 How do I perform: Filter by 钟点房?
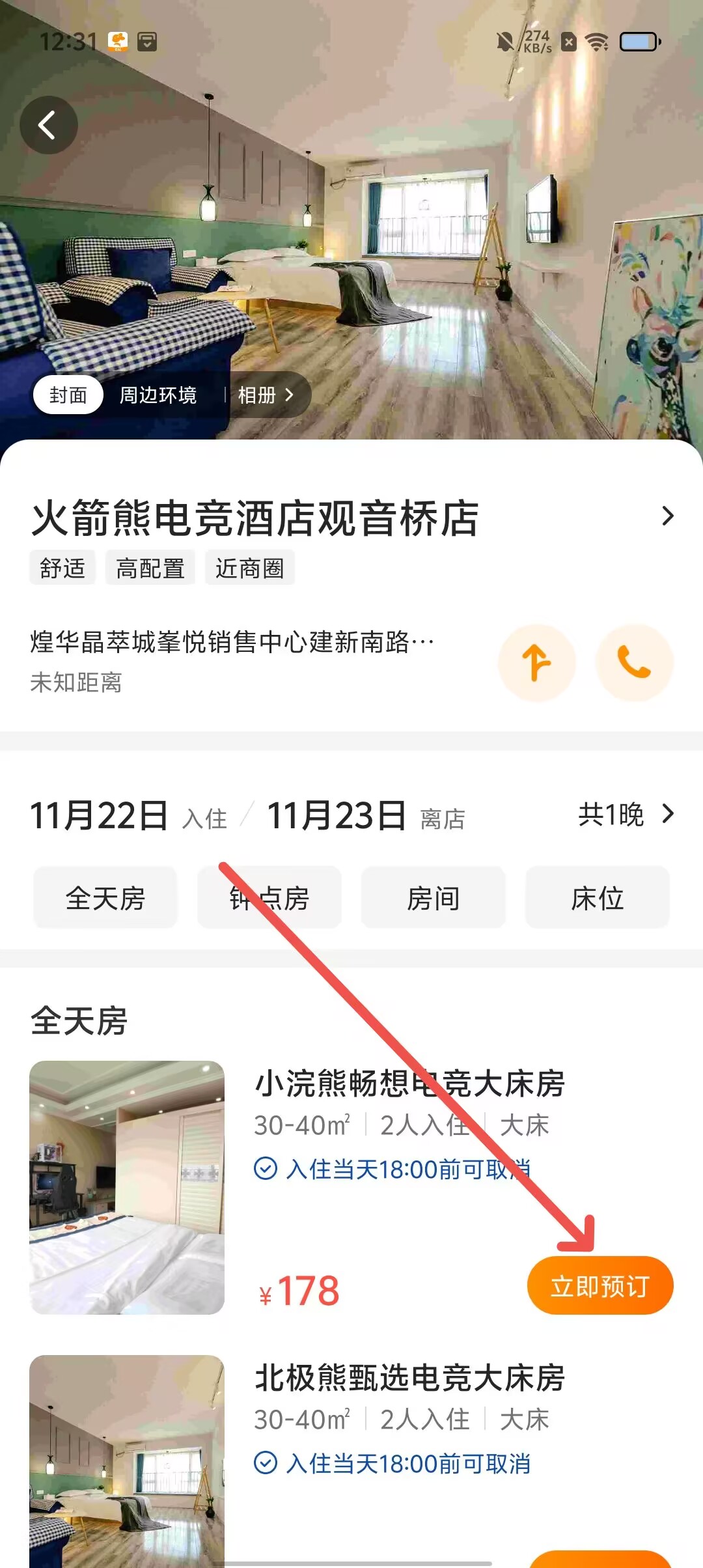click(269, 898)
